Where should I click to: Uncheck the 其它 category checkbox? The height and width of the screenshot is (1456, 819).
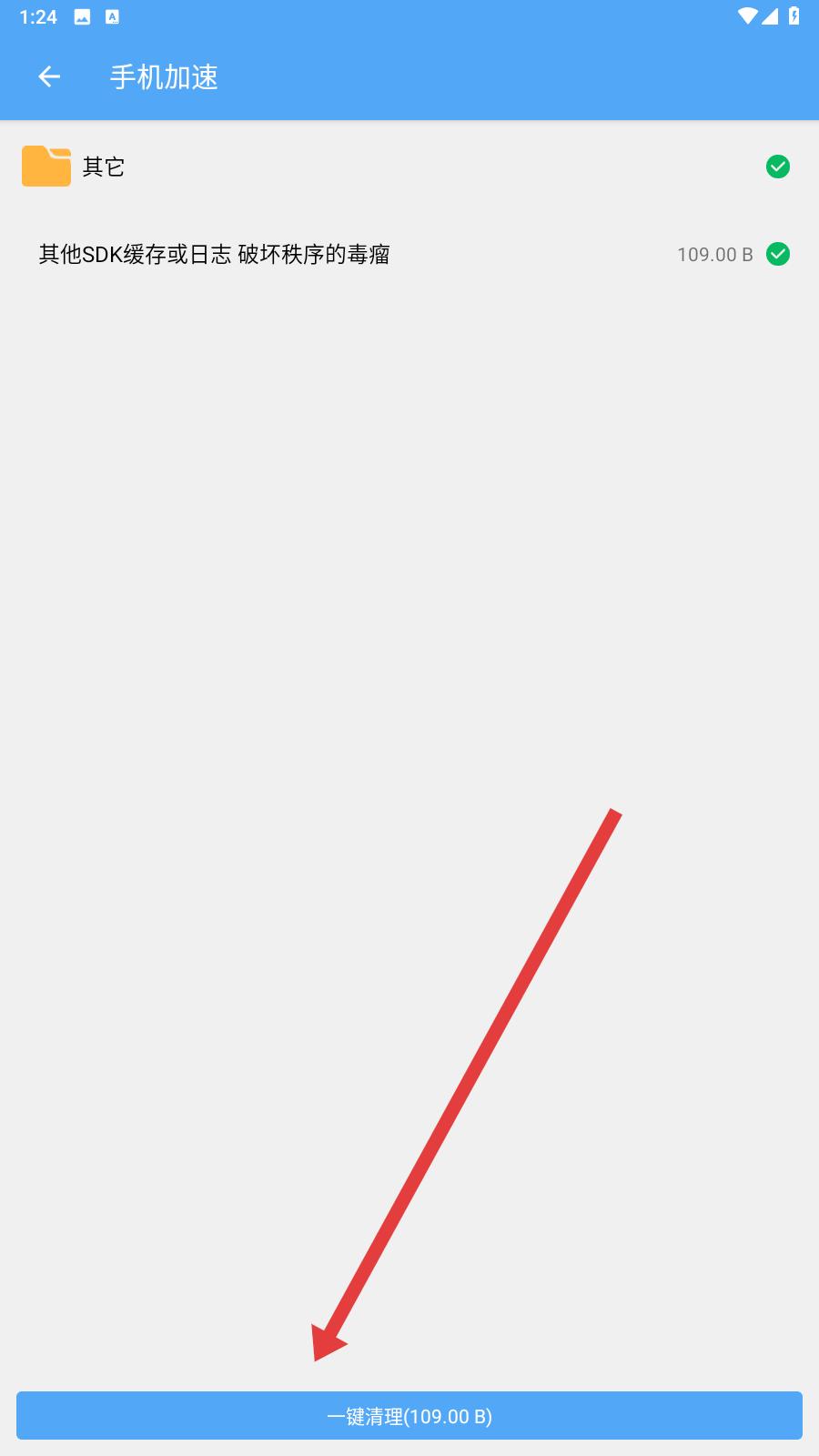tap(778, 167)
